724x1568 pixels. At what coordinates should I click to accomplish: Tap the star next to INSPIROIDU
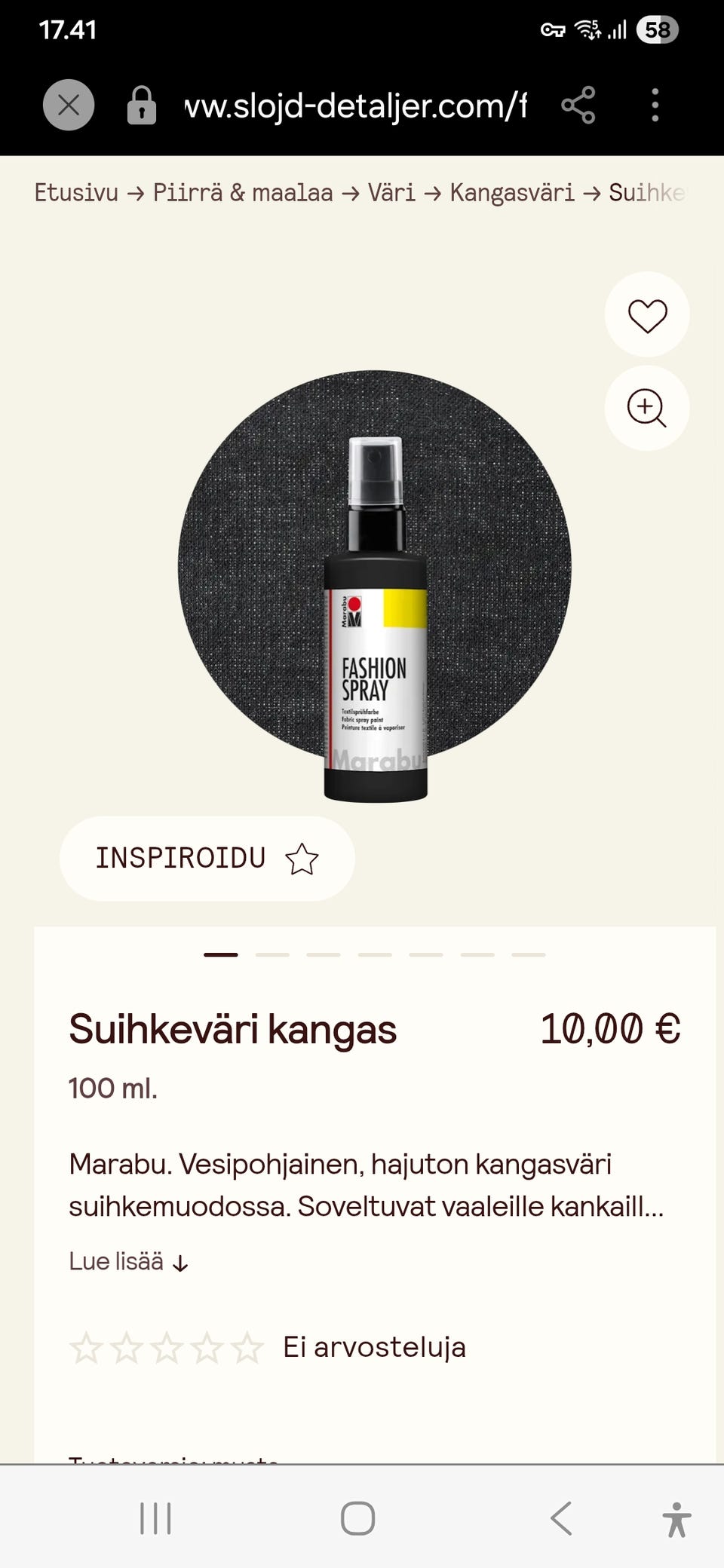[x=303, y=859]
